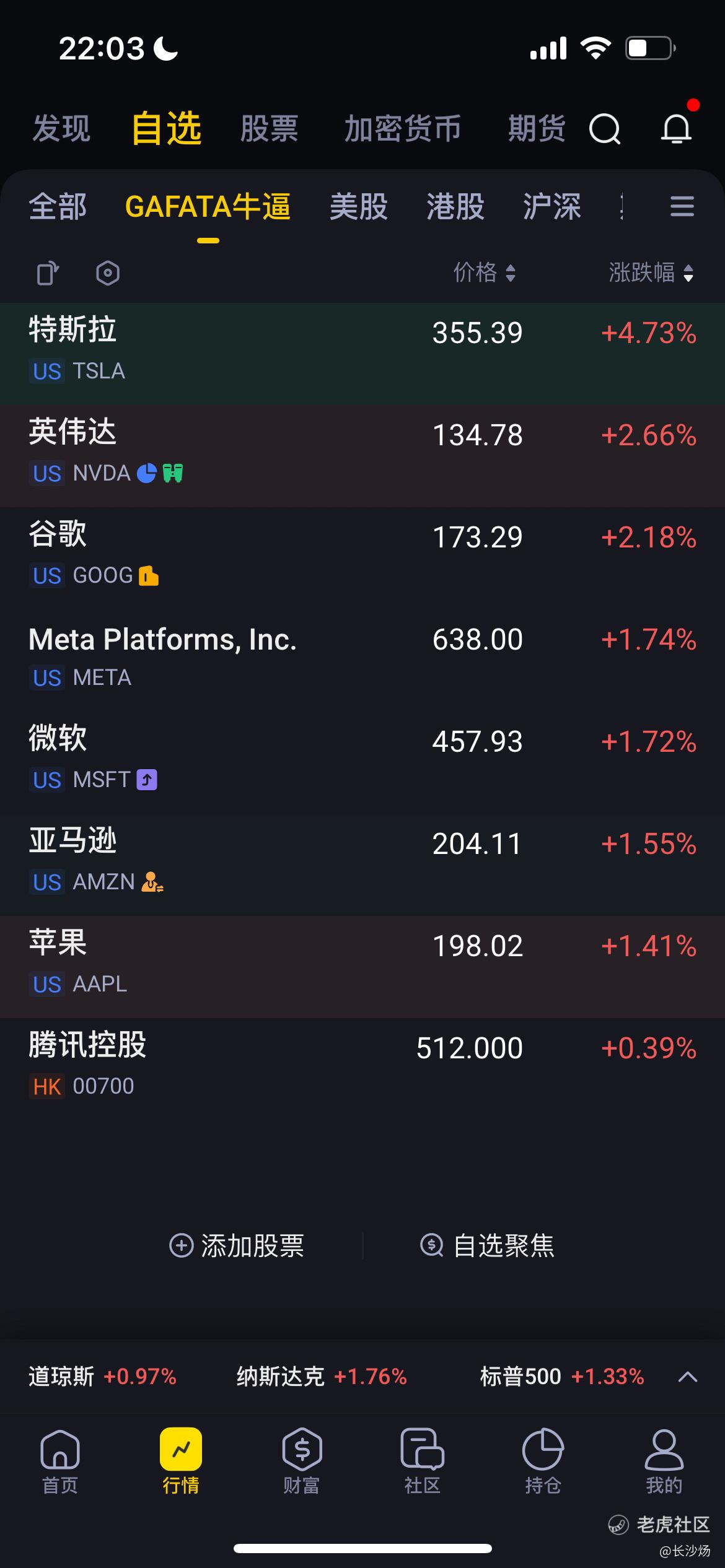
Task: Open the watchlist groups hamburger menu
Action: [x=682, y=206]
